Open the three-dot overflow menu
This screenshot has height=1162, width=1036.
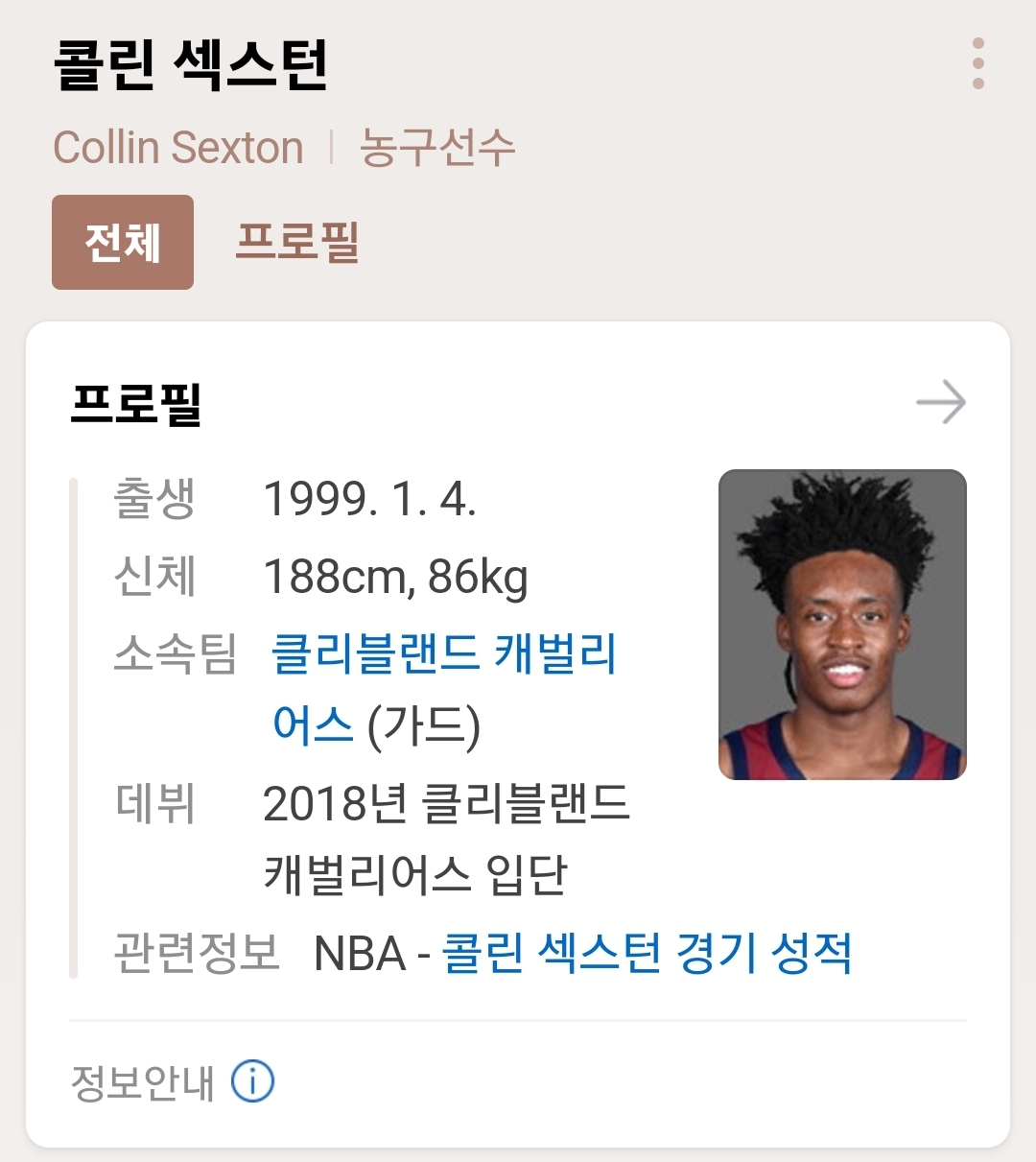pyautogui.click(x=977, y=63)
